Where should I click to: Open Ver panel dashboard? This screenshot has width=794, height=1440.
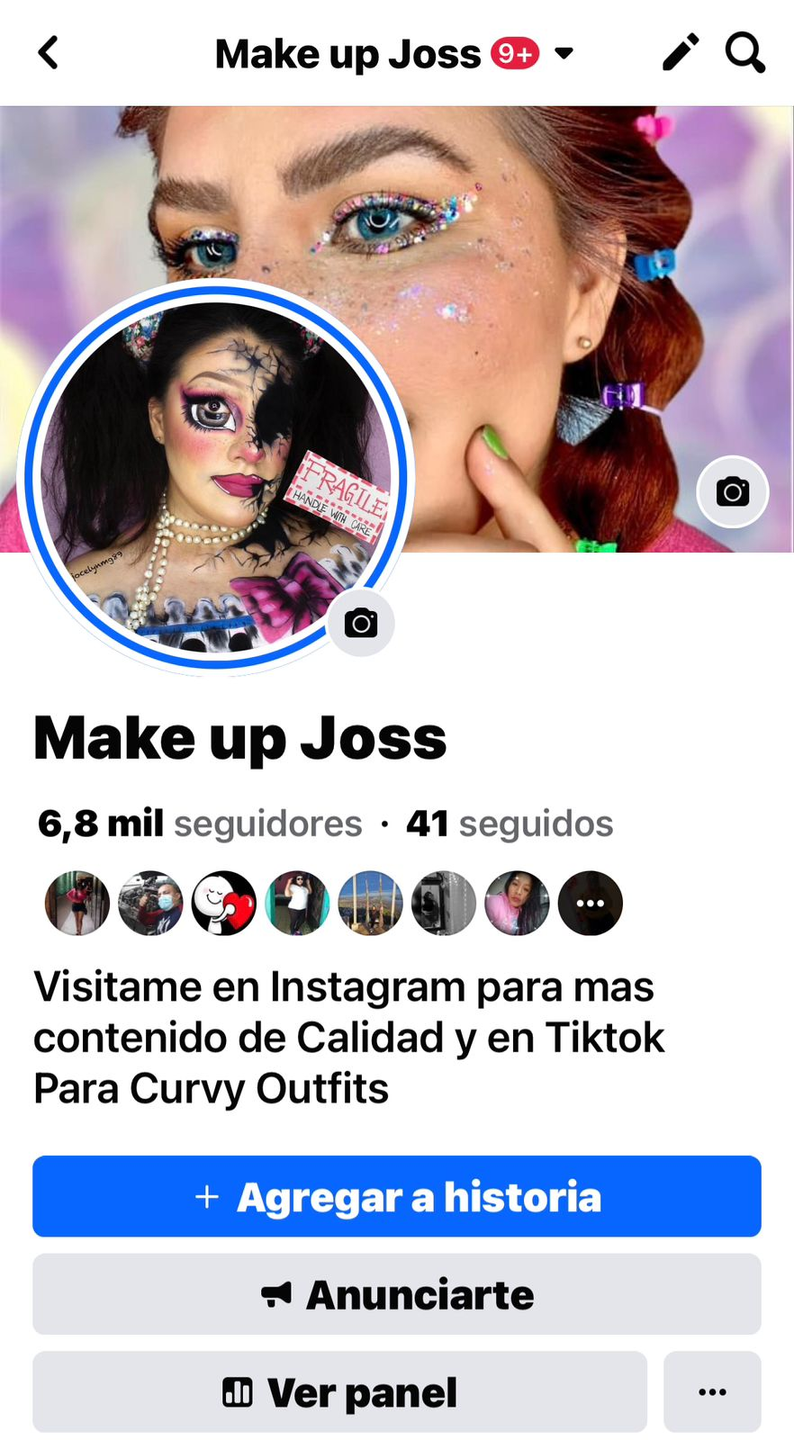click(340, 1392)
